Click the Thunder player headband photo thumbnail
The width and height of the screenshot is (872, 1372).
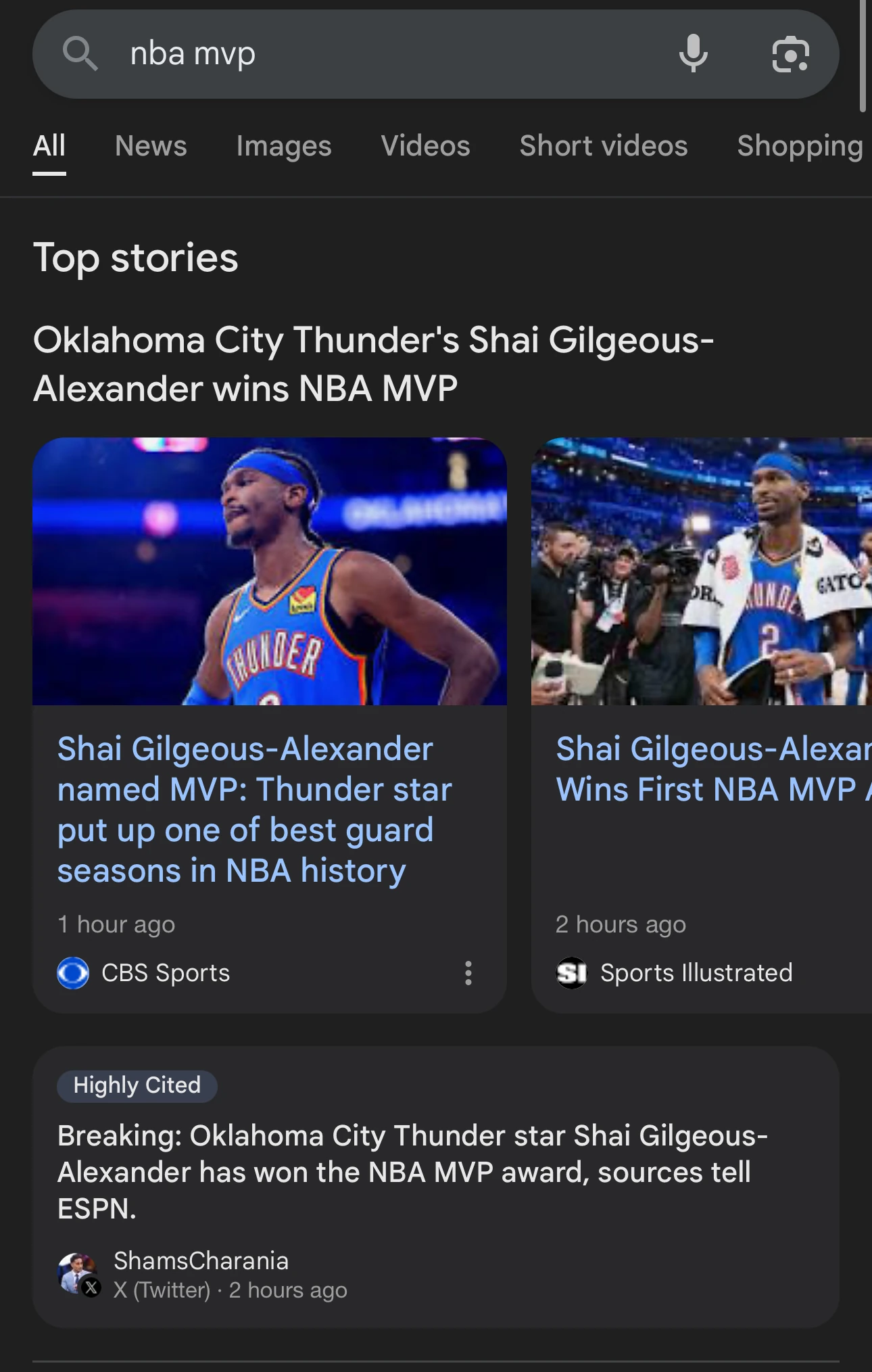tap(270, 571)
